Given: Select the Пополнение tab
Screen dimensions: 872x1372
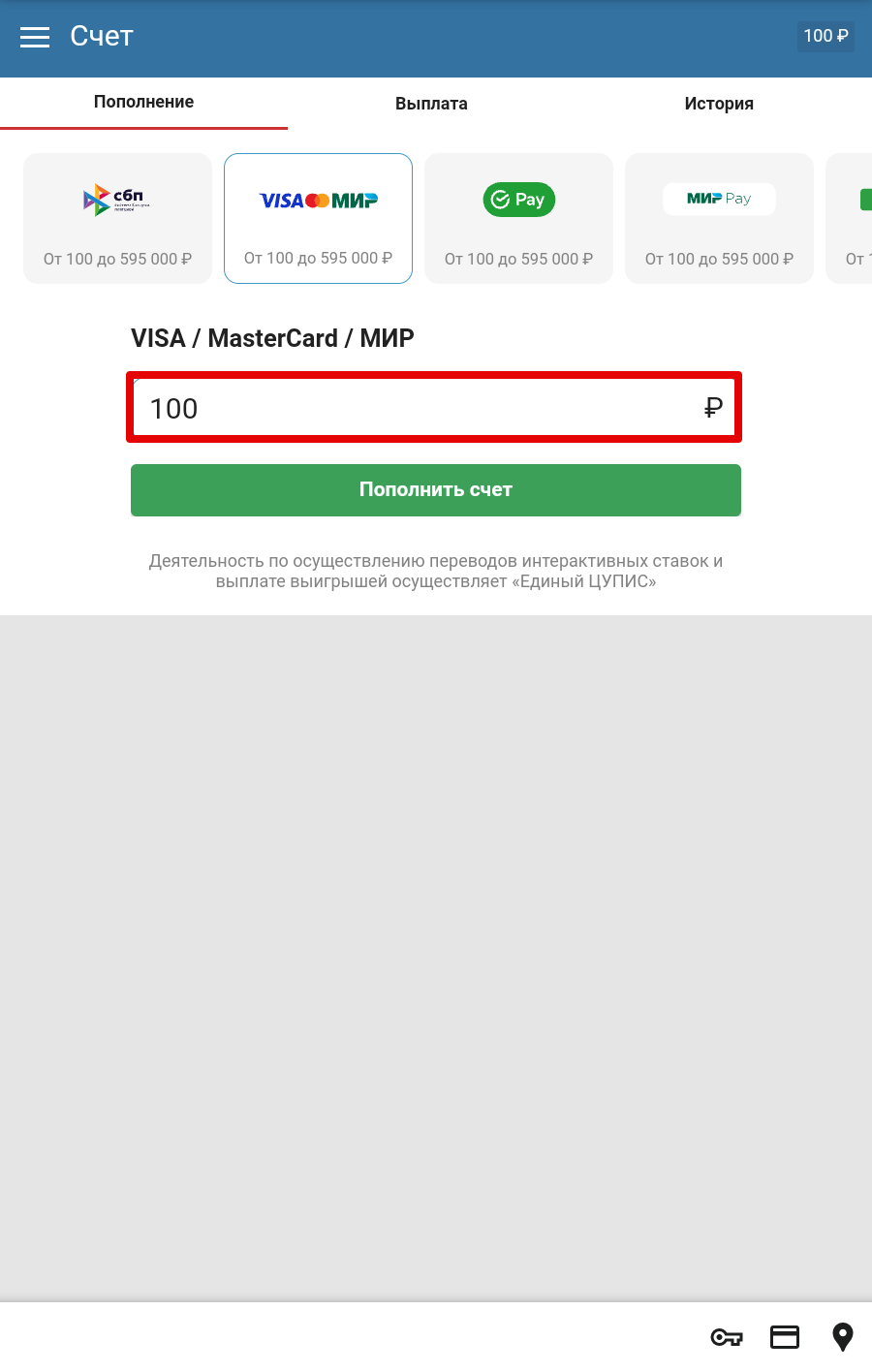Looking at the screenshot, I should coord(143,103).
